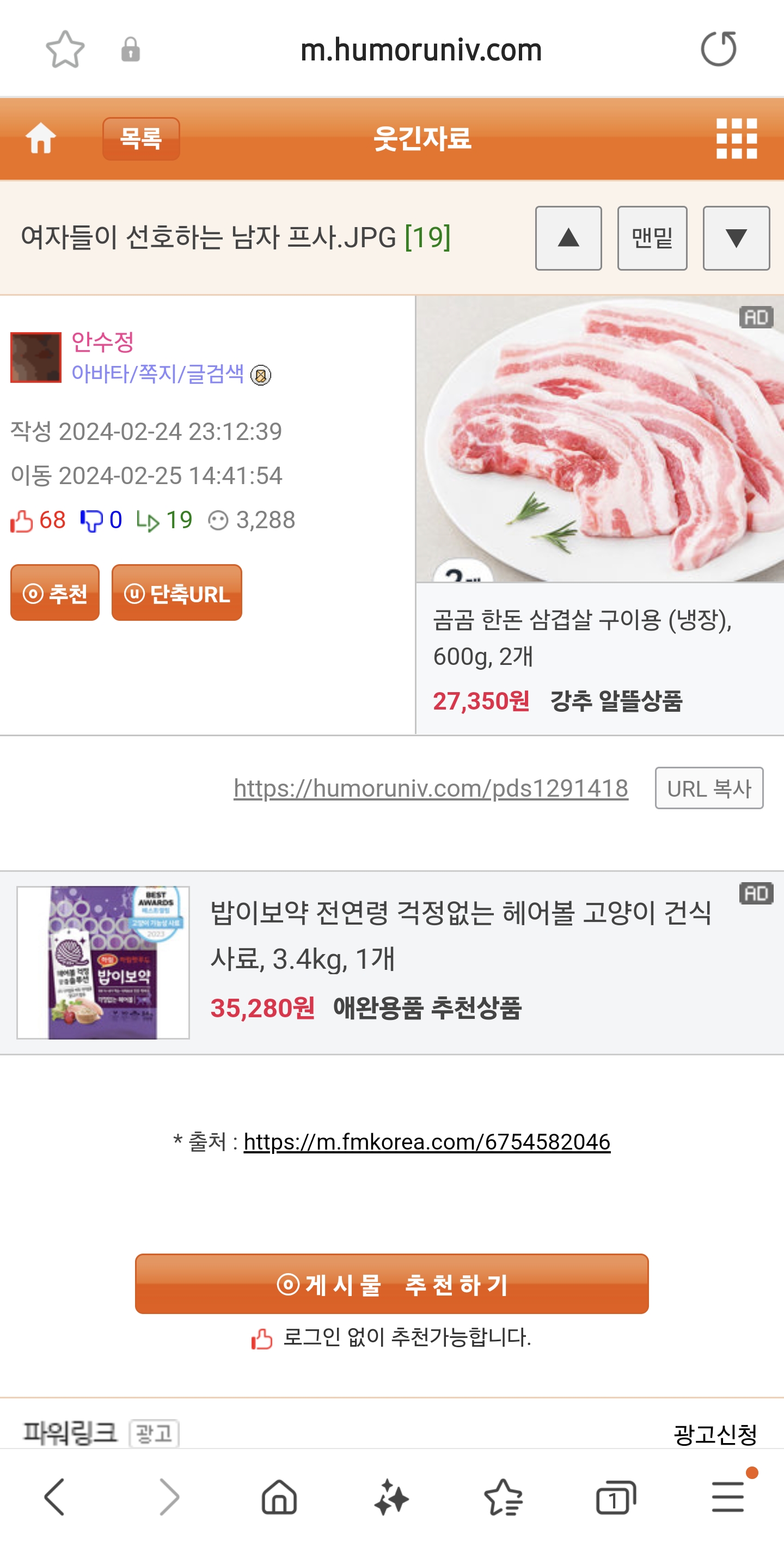784x1546 pixels.
Task: Open the grid menu icon
Action: click(x=736, y=139)
